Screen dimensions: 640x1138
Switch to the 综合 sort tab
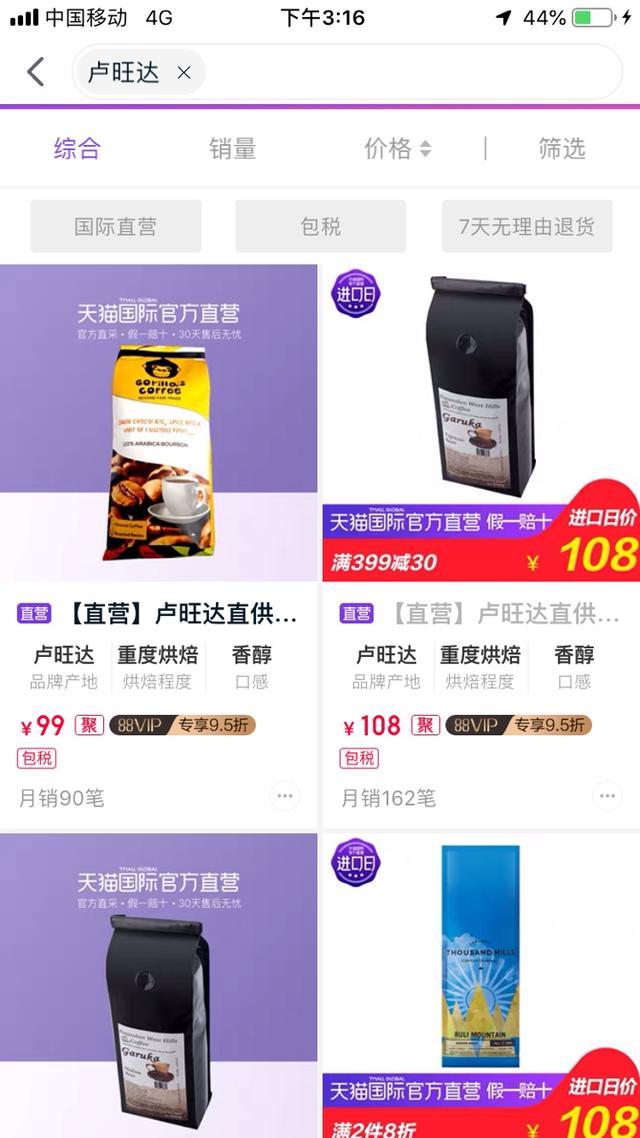[x=77, y=149]
